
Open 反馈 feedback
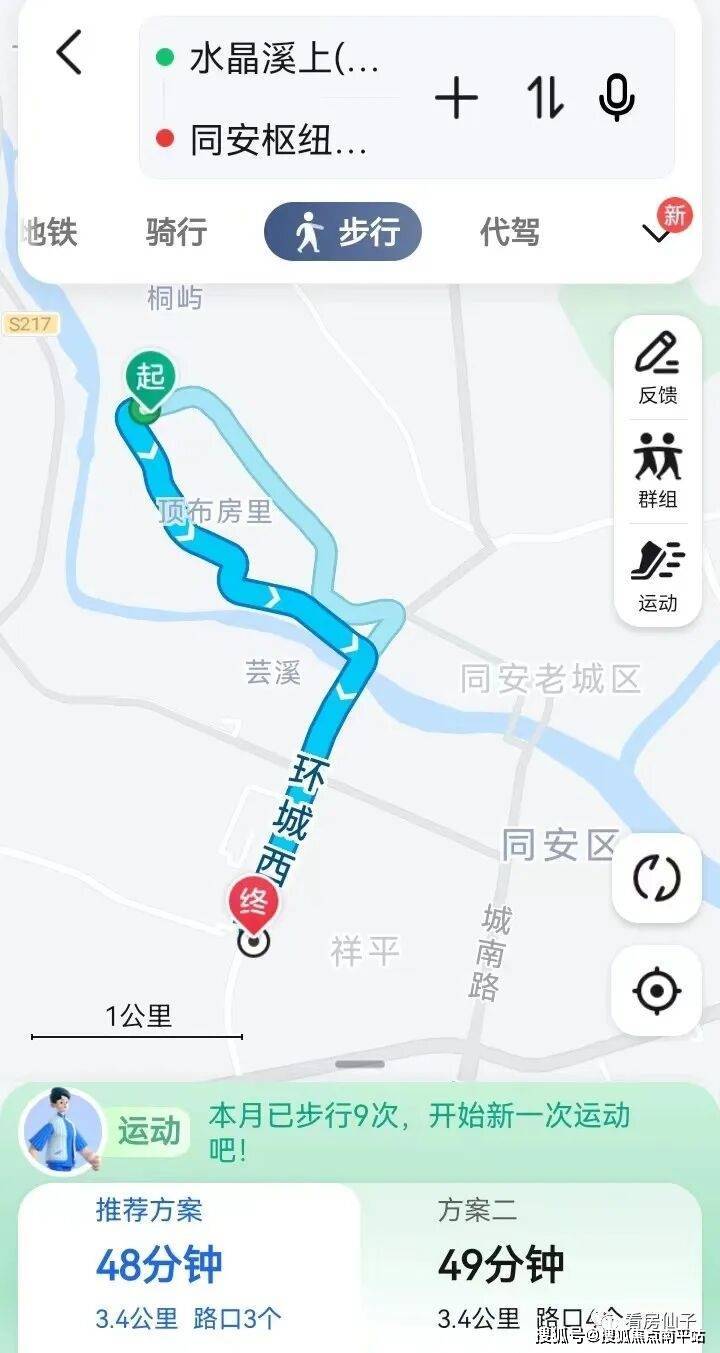coord(657,370)
